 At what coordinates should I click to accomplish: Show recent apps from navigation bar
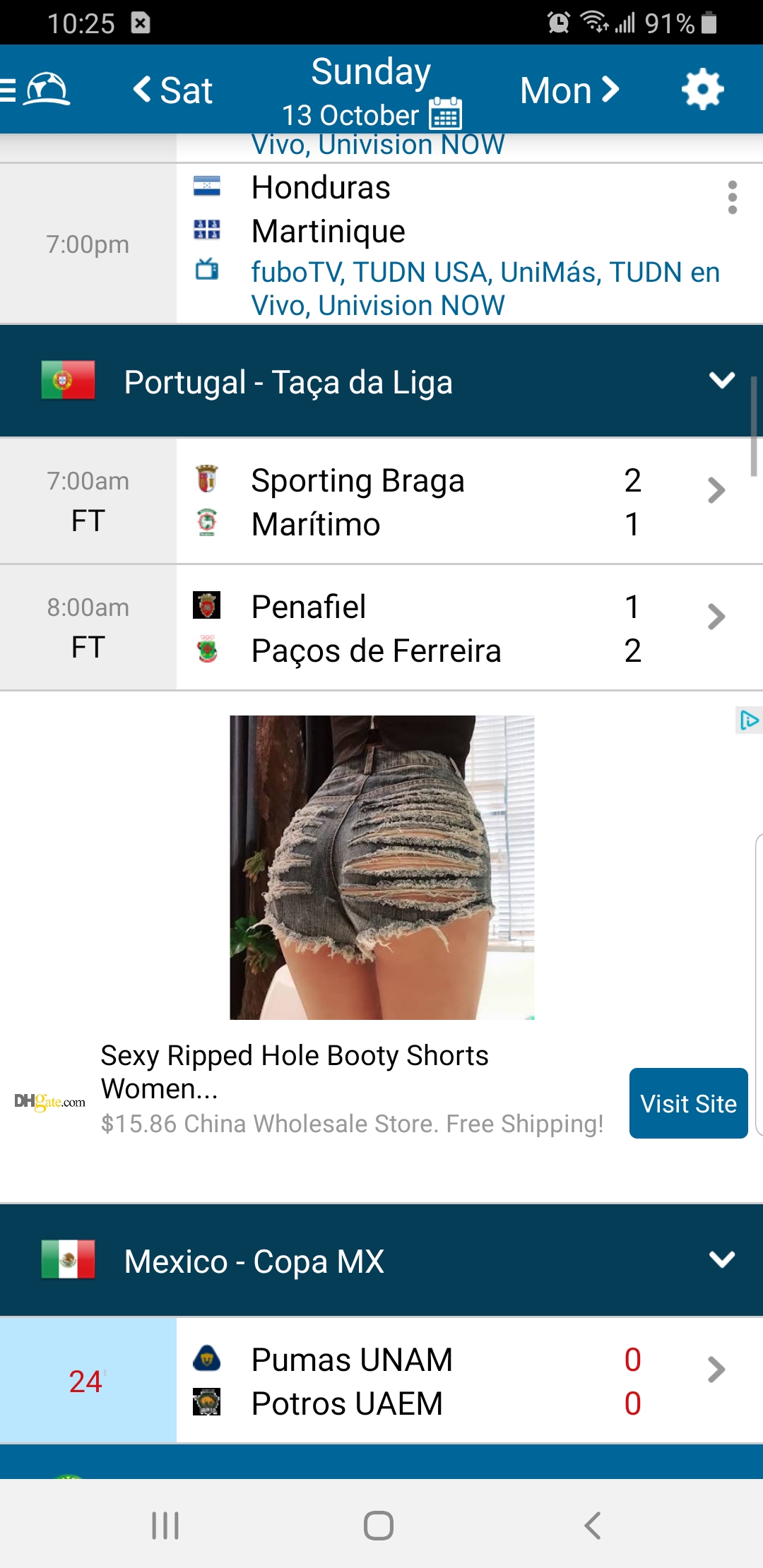(165, 1525)
